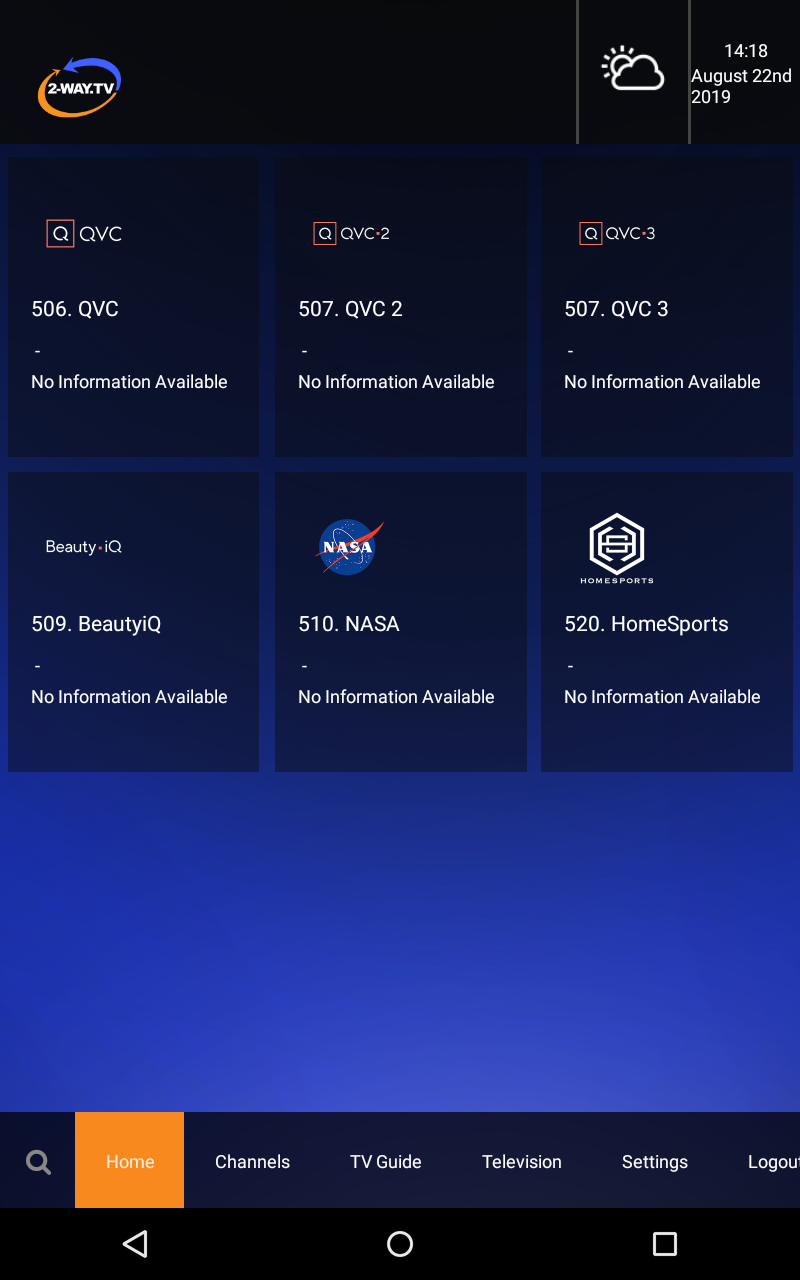Click the Beauty iQ channel logo
800x1280 pixels.
click(x=83, y=547)
